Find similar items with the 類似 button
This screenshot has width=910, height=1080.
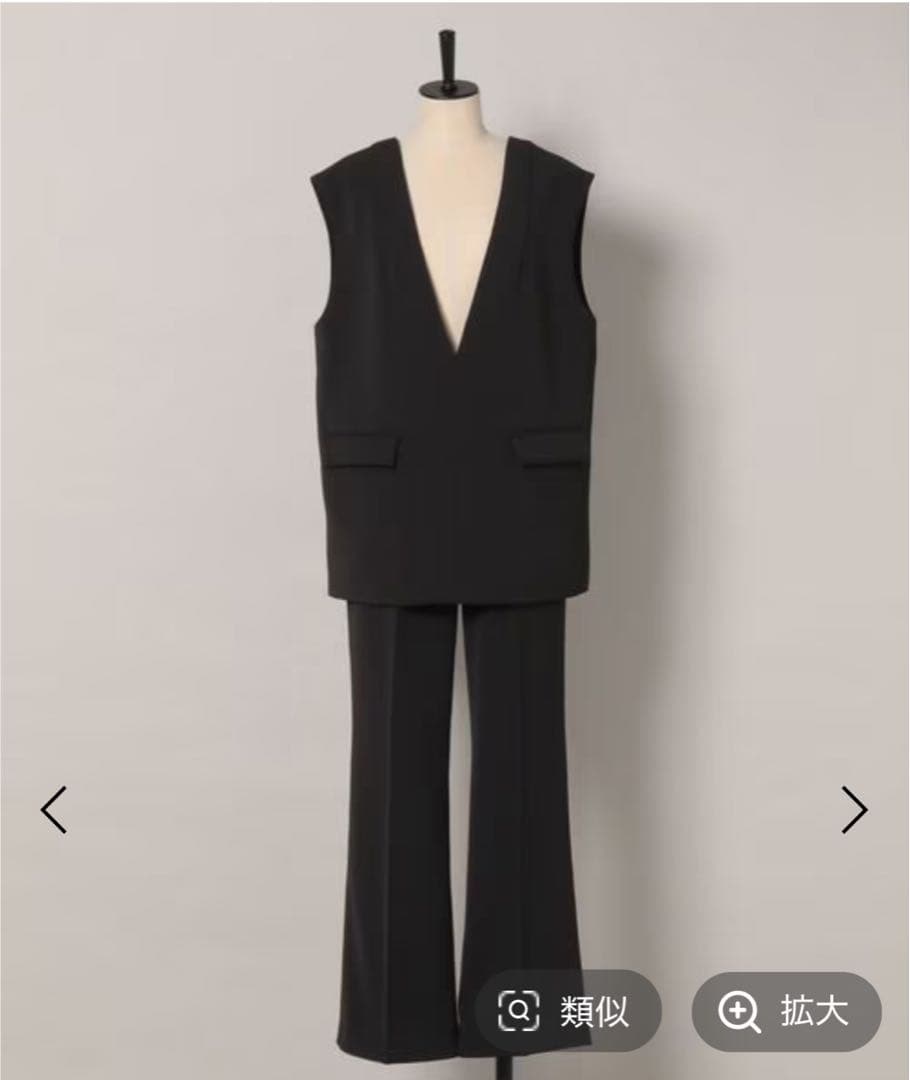tap(567, 1011)
